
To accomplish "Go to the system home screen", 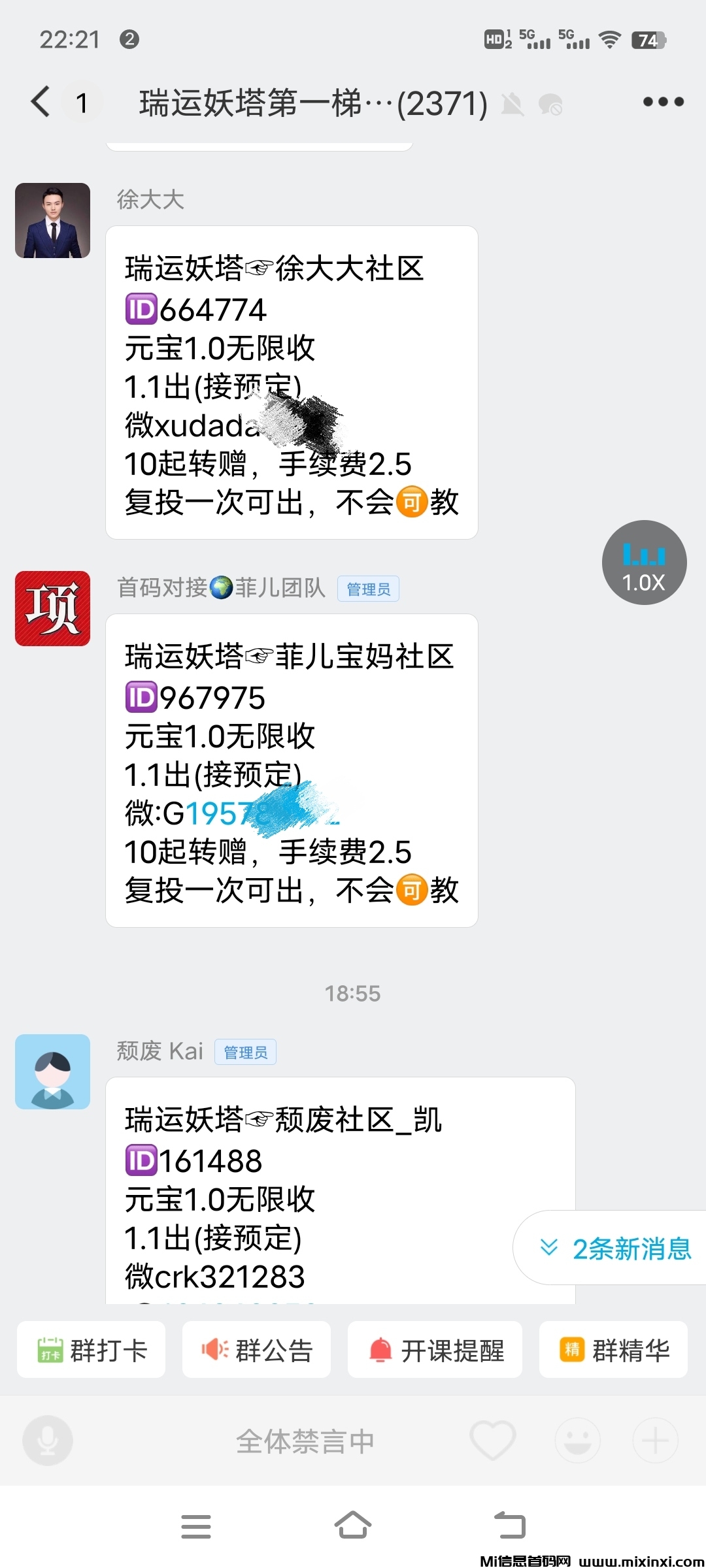I will (353, 1526).
